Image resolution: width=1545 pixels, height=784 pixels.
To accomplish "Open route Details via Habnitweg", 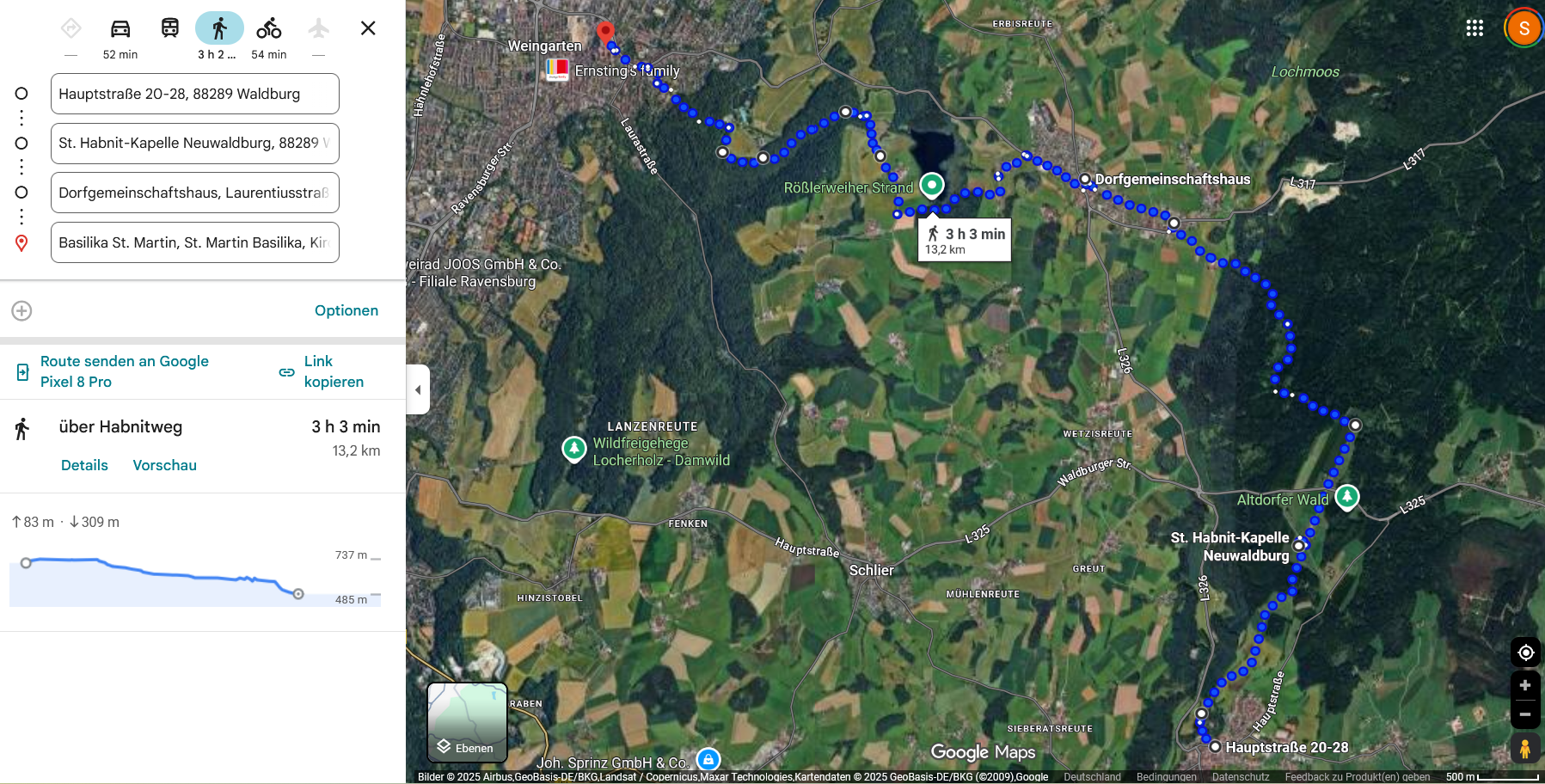I will tap(84, 465).
